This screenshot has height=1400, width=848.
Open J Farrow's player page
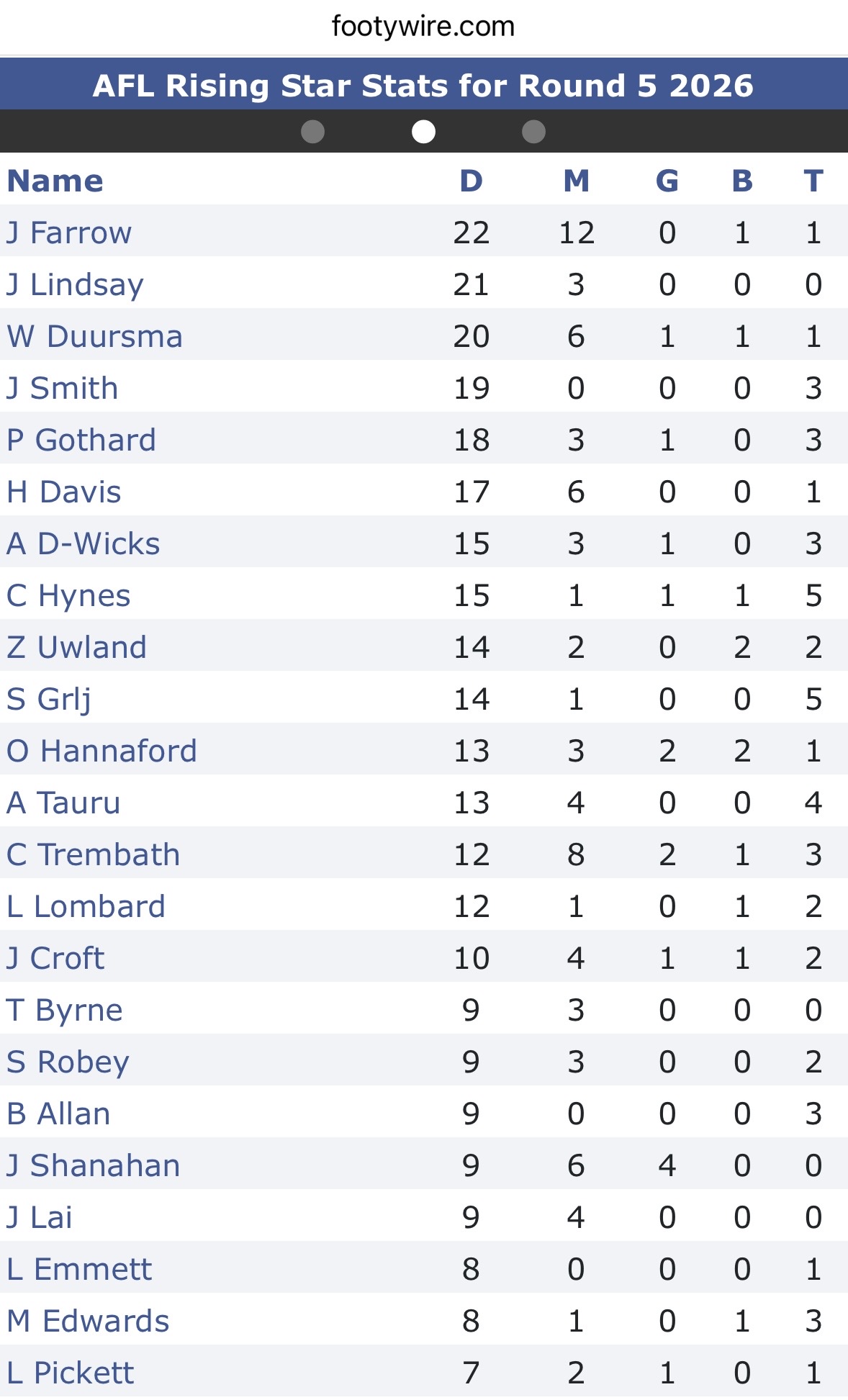69,233
